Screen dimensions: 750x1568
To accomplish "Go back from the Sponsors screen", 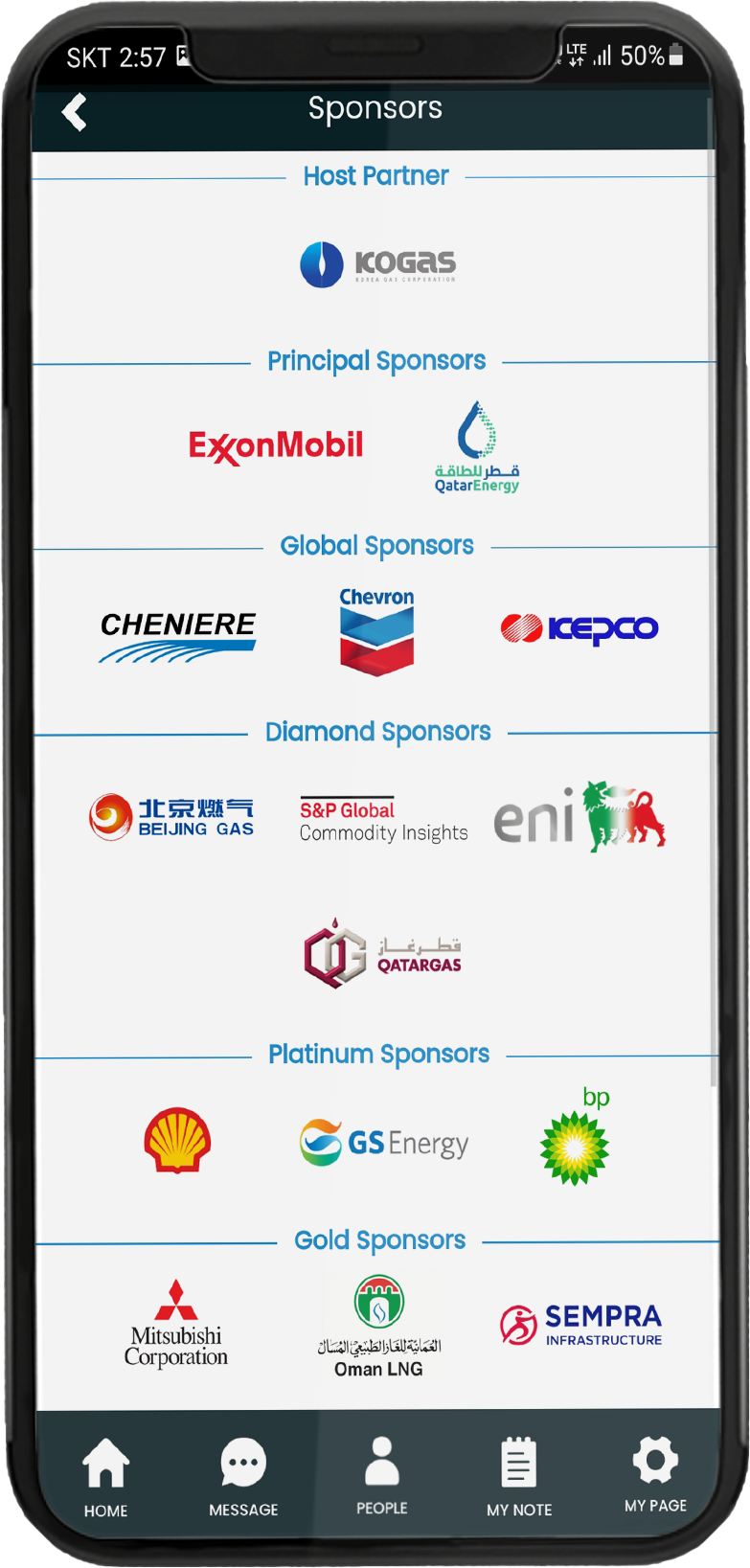I will (x=74, y=112).
